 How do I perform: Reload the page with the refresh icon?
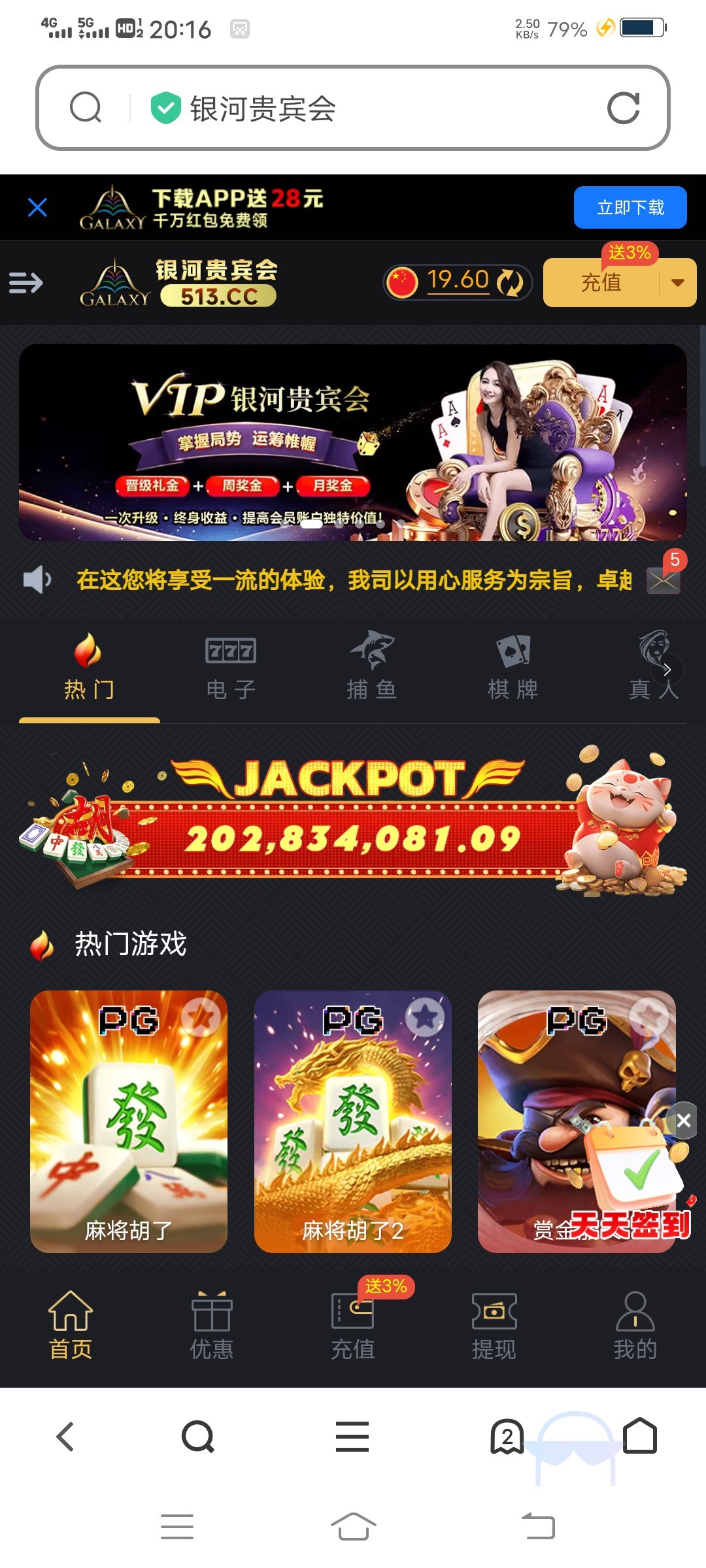coord(623,108)
